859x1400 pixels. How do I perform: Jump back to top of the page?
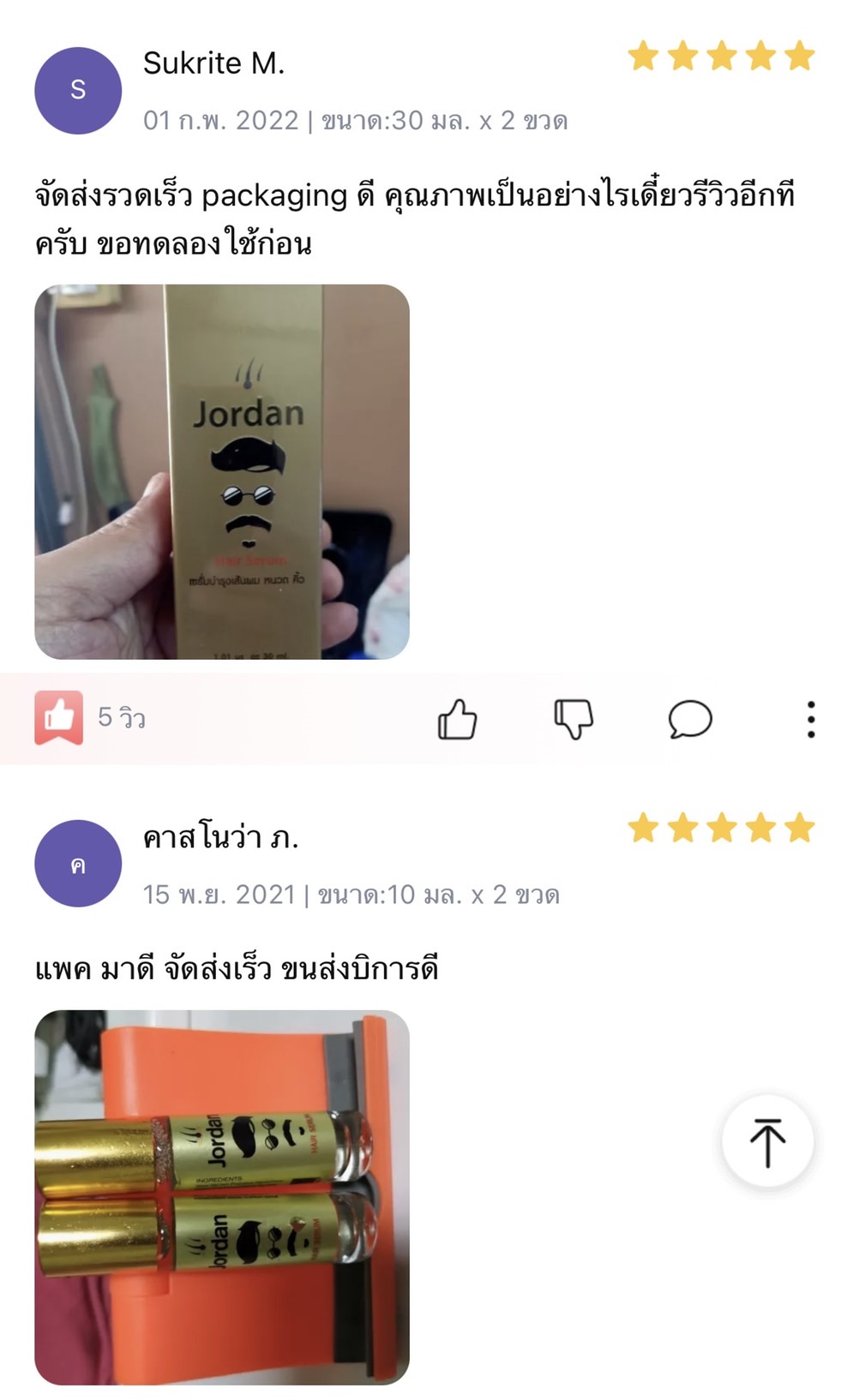[767, 1141]
